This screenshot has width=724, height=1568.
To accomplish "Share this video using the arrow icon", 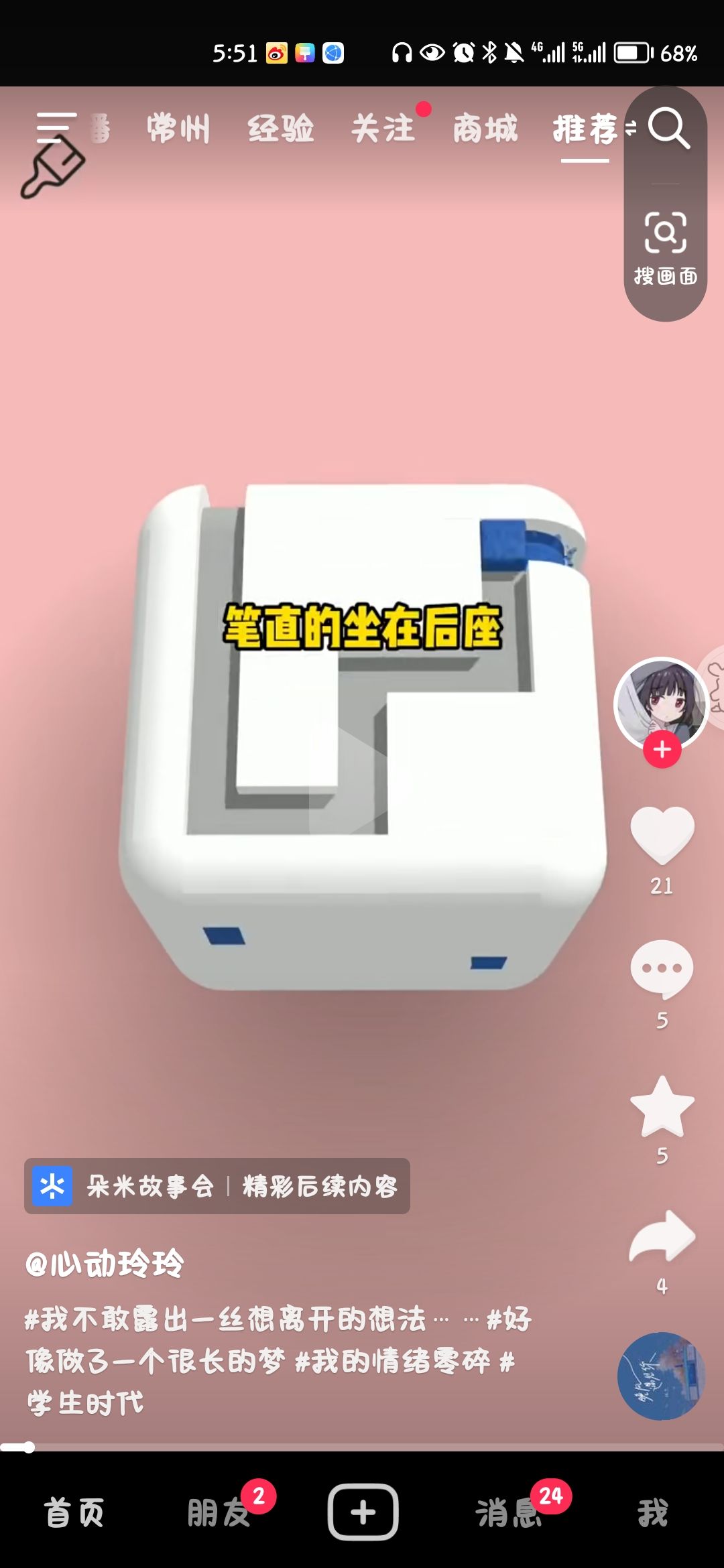I will [662, 1237].
